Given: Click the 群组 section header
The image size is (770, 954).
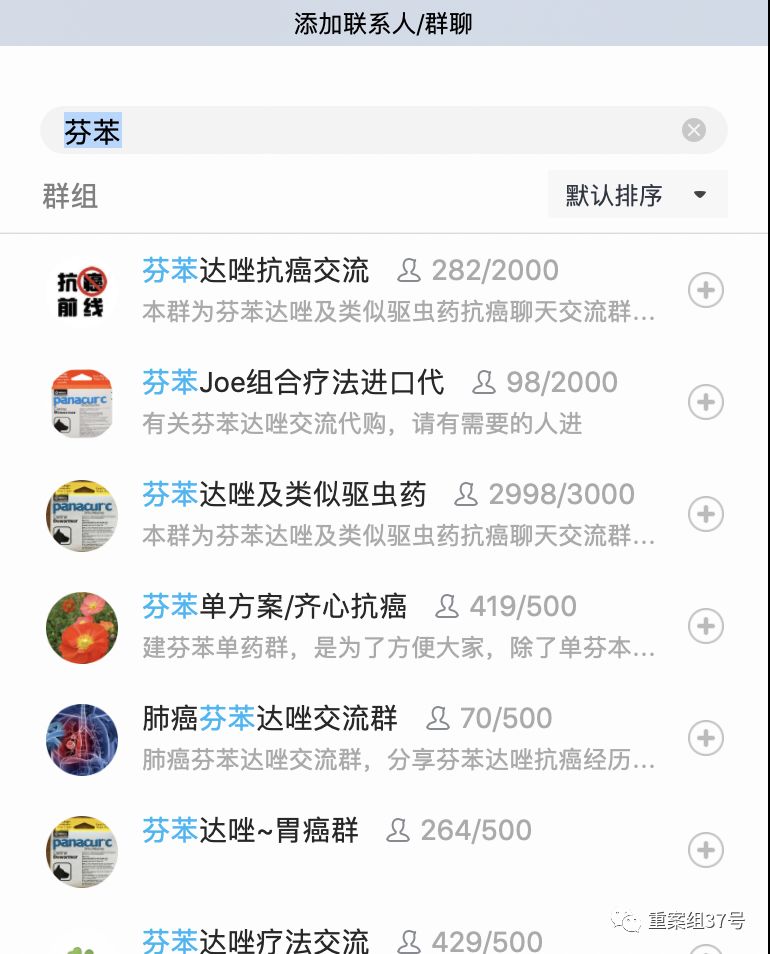Looking at the screenshot, I should pos(69,195).
